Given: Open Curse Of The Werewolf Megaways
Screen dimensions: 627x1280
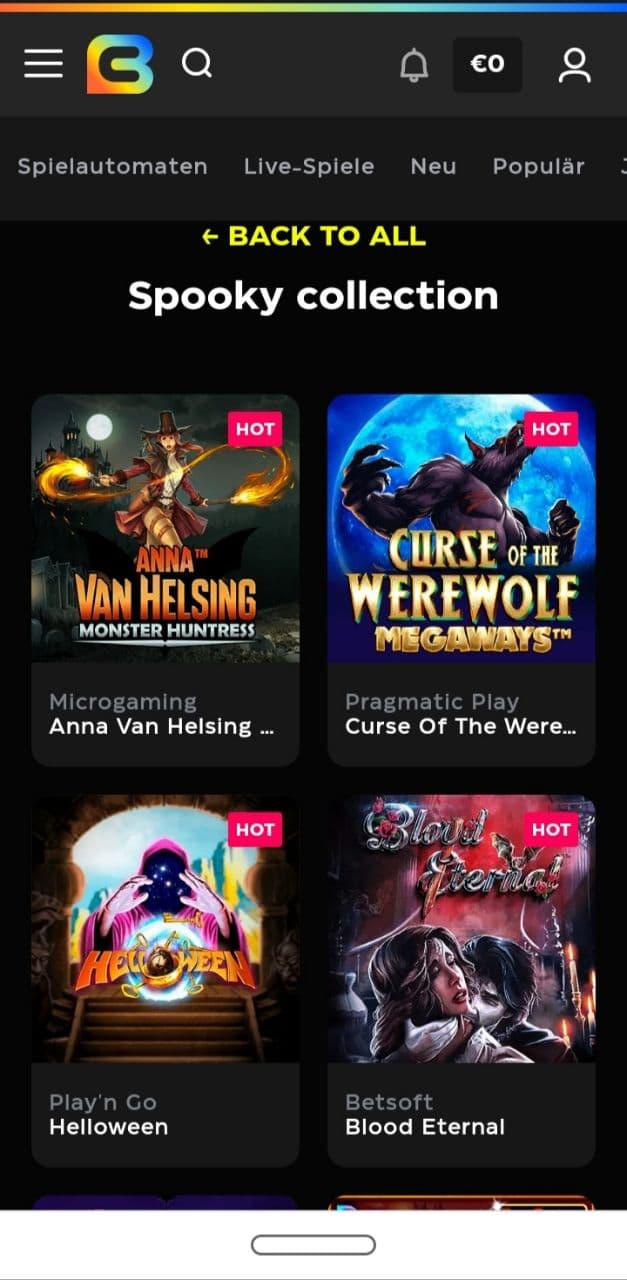Looking at the screenshot, I should point(461,579).
